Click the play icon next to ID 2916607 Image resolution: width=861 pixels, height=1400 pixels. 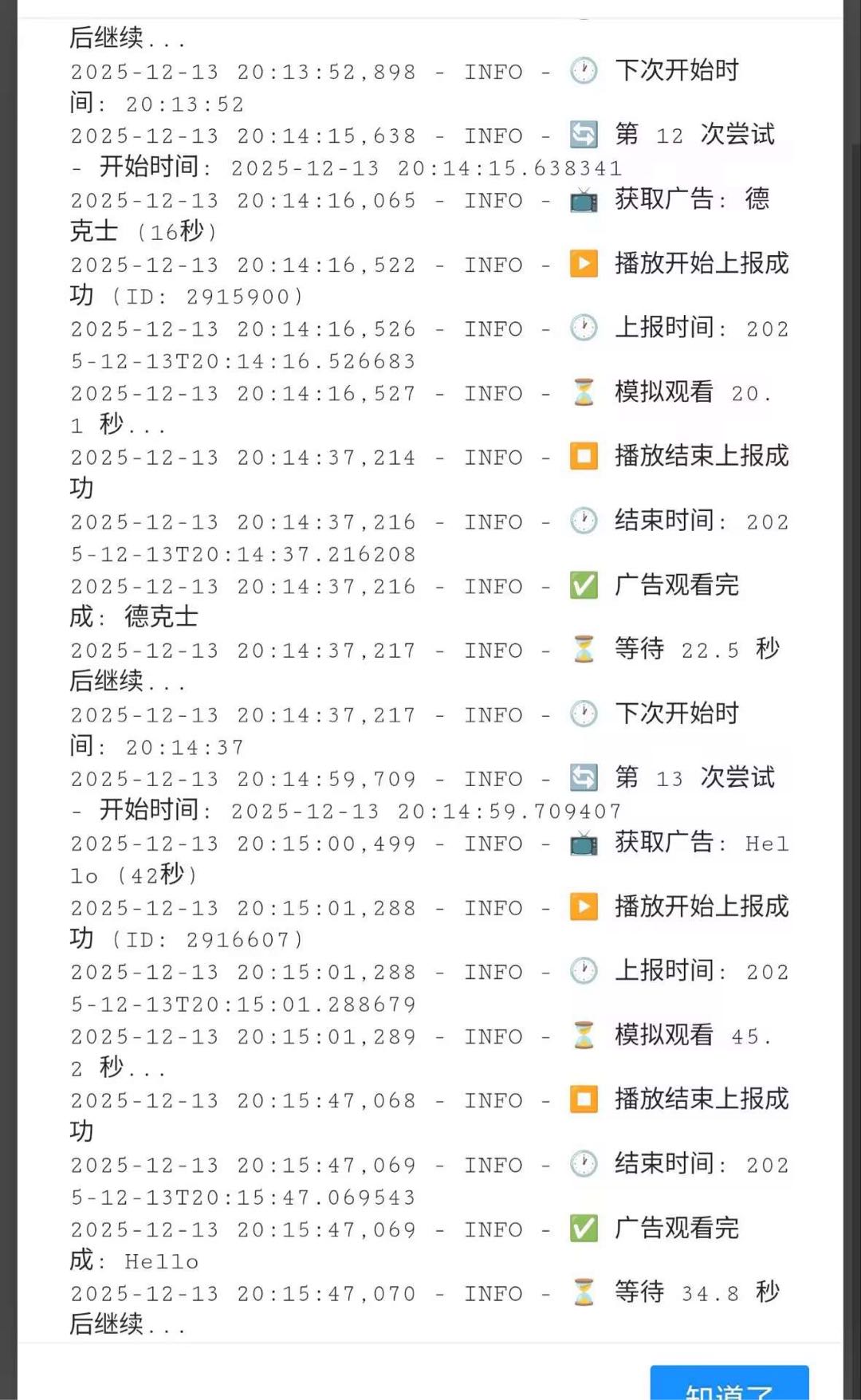pyautogui.click(x=583, y=907)
